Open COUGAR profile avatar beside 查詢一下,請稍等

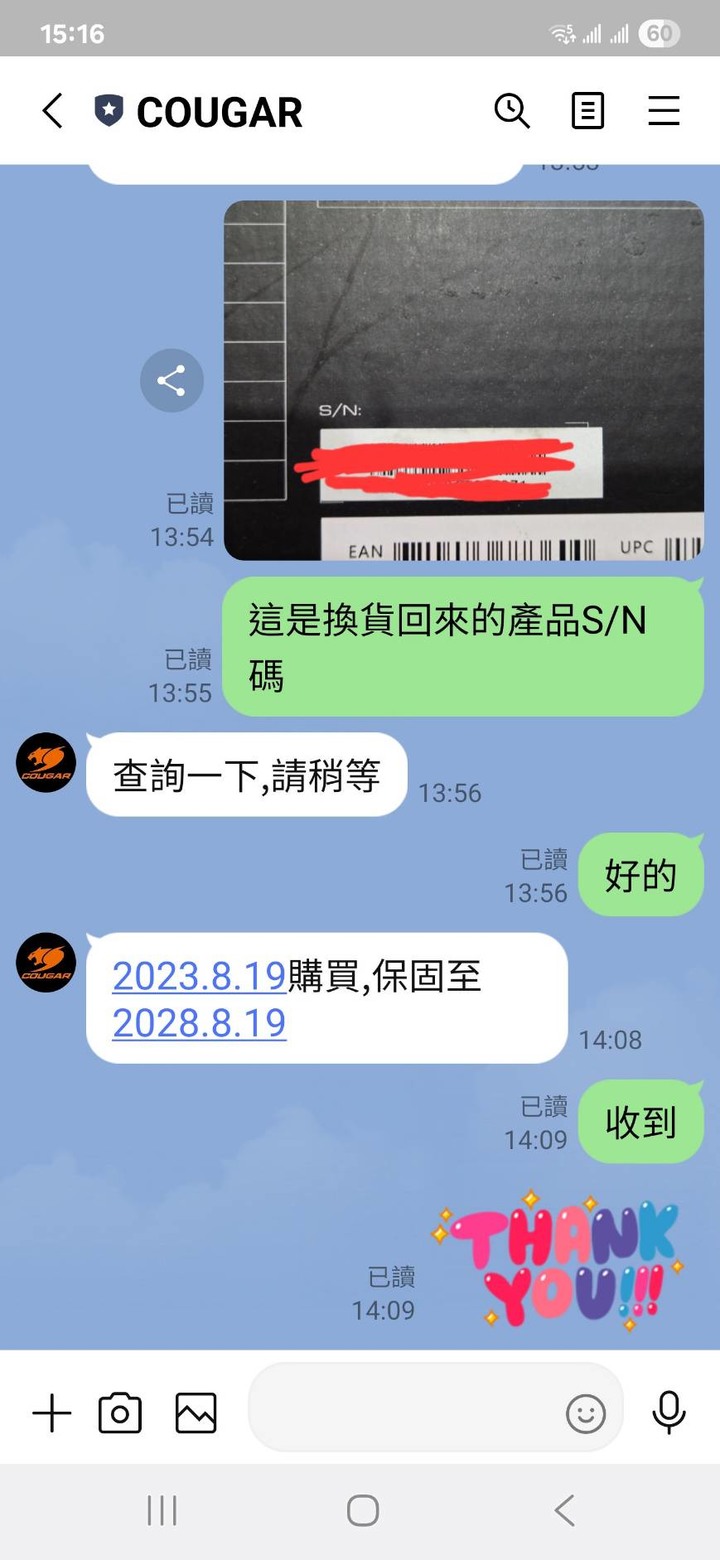click(46, 762)
